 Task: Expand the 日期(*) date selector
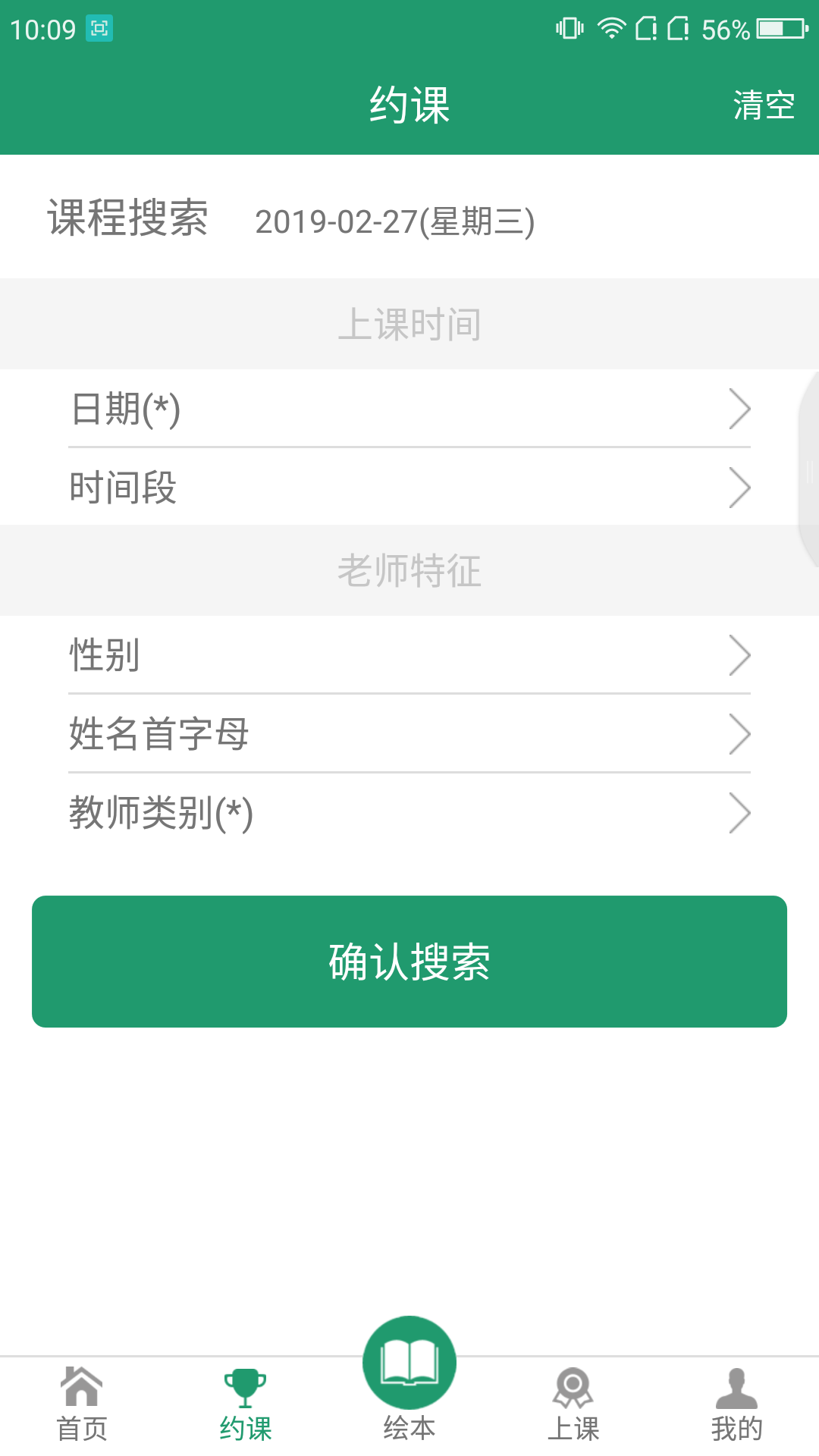tap(409, 409)
